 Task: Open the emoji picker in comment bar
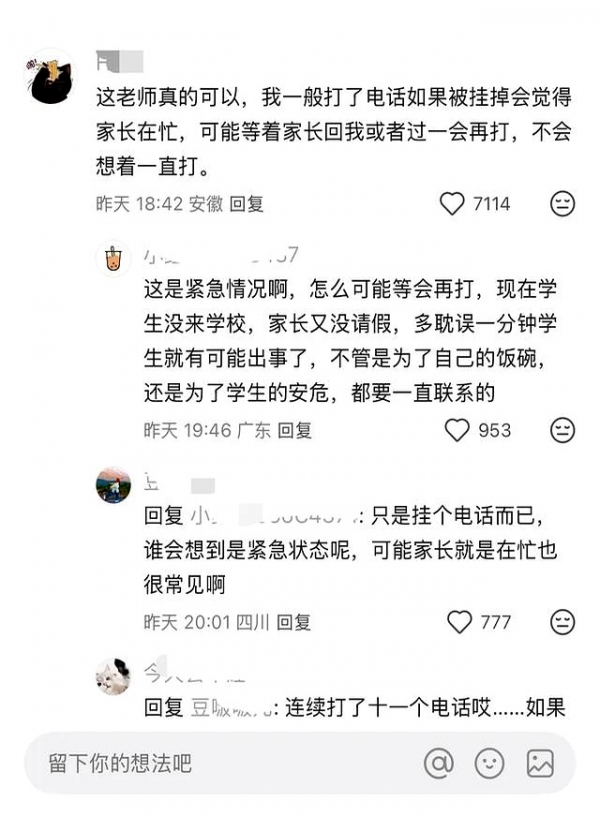[489, 764]
